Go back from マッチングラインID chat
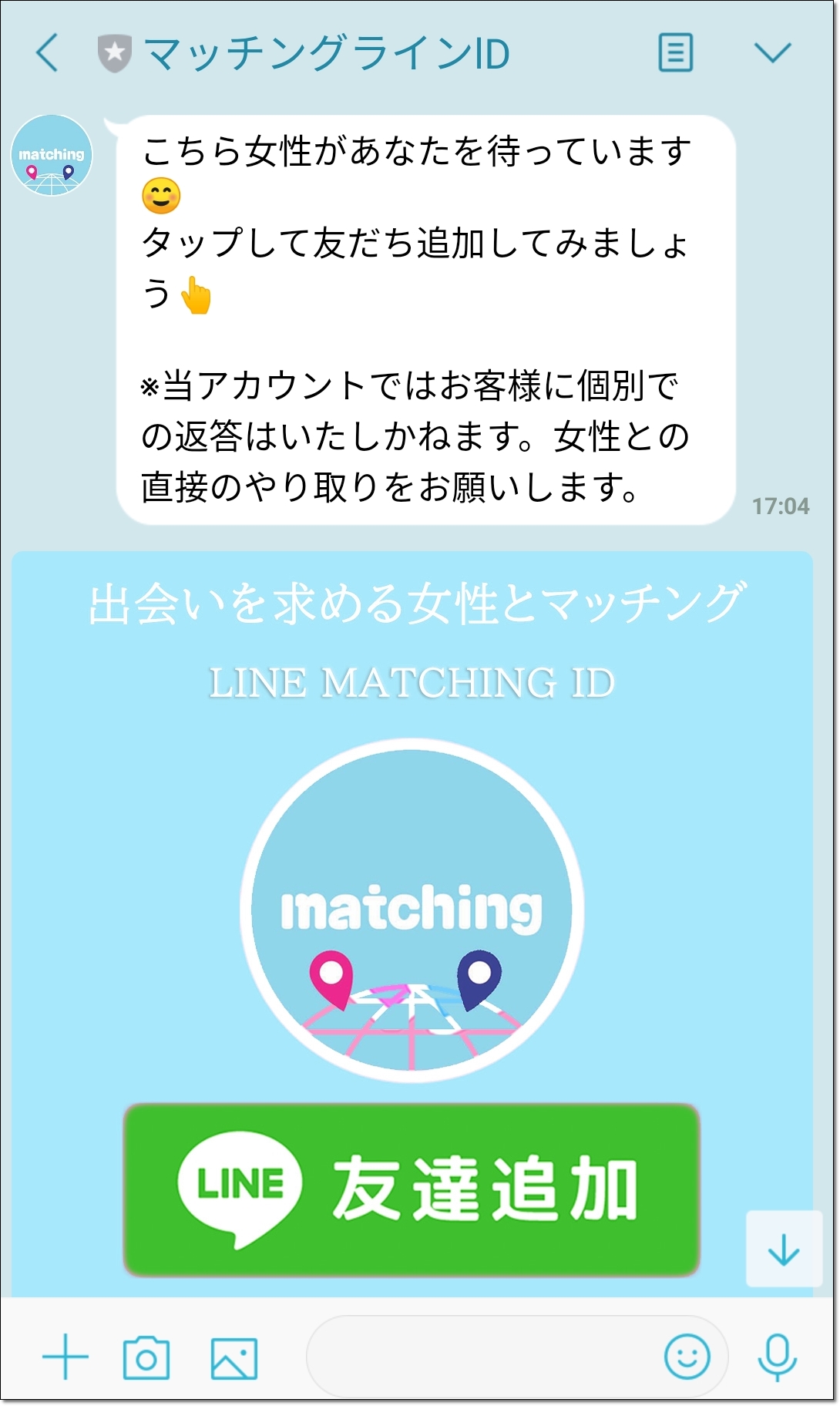This screenshot has height=1406, width=840. click(x=47, y=53)
